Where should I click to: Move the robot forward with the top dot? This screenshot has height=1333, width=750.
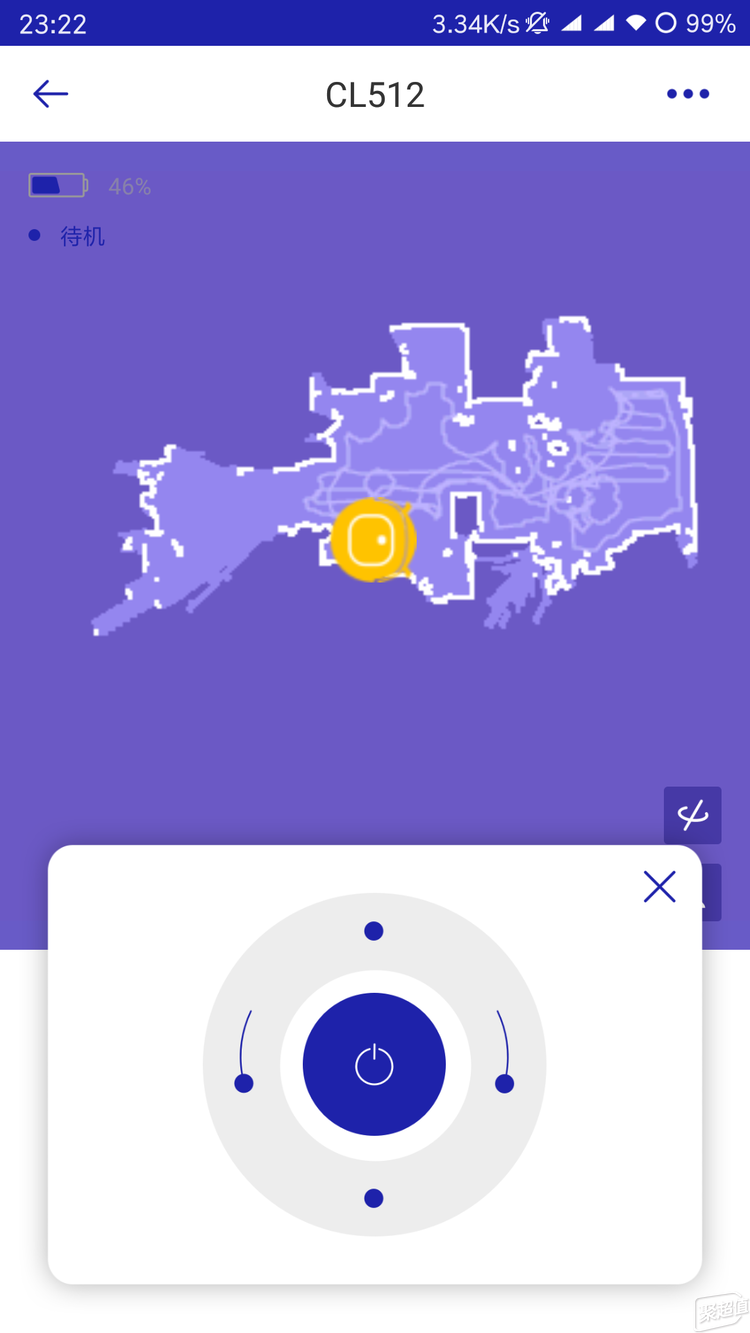(x=374, y=931)
